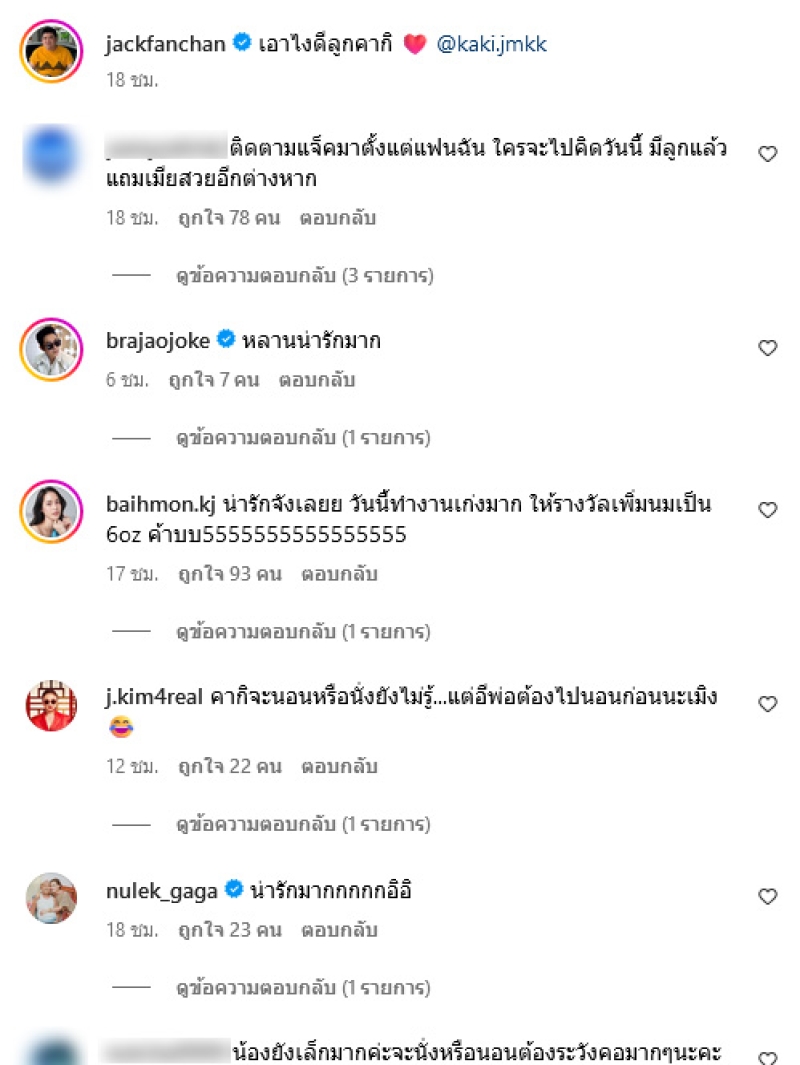View replies under baihmon.kj's comment
The width and height of the screenshot is (800, 1065).
tap(303, 632)
